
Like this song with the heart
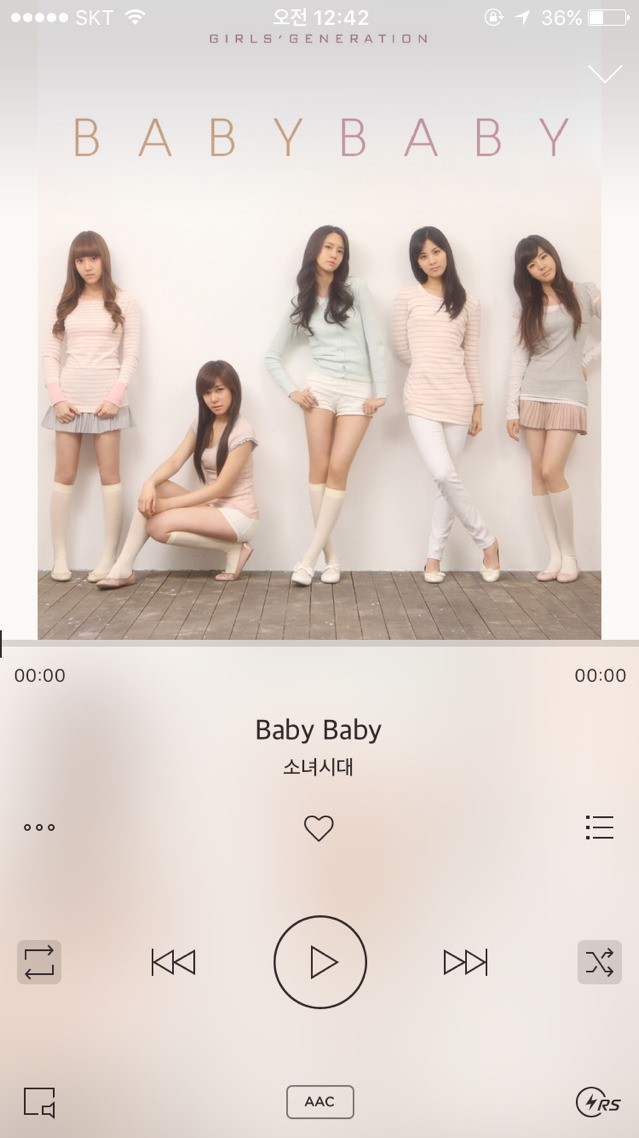click(x=318, y=828)
